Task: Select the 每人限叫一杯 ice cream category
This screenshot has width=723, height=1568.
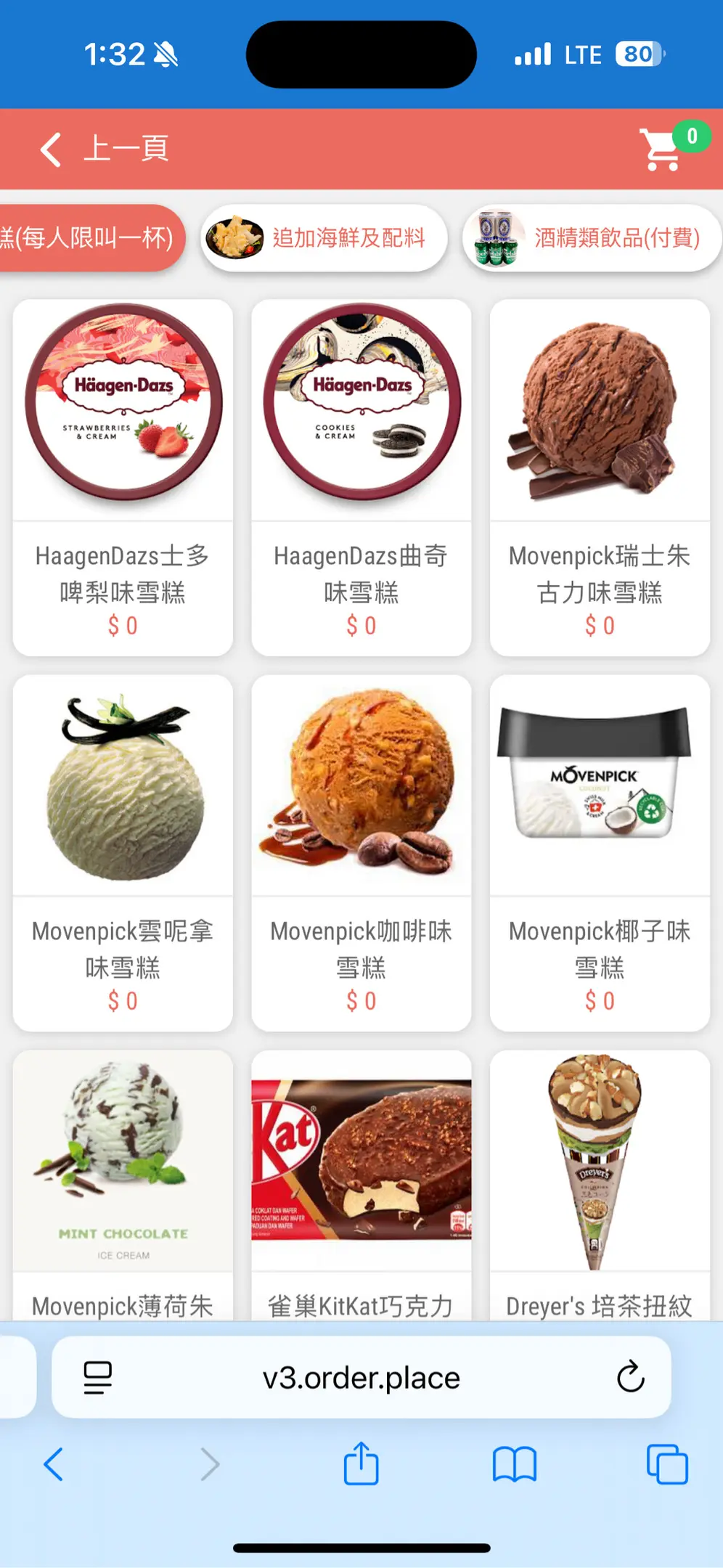Action: click(89, 238)
